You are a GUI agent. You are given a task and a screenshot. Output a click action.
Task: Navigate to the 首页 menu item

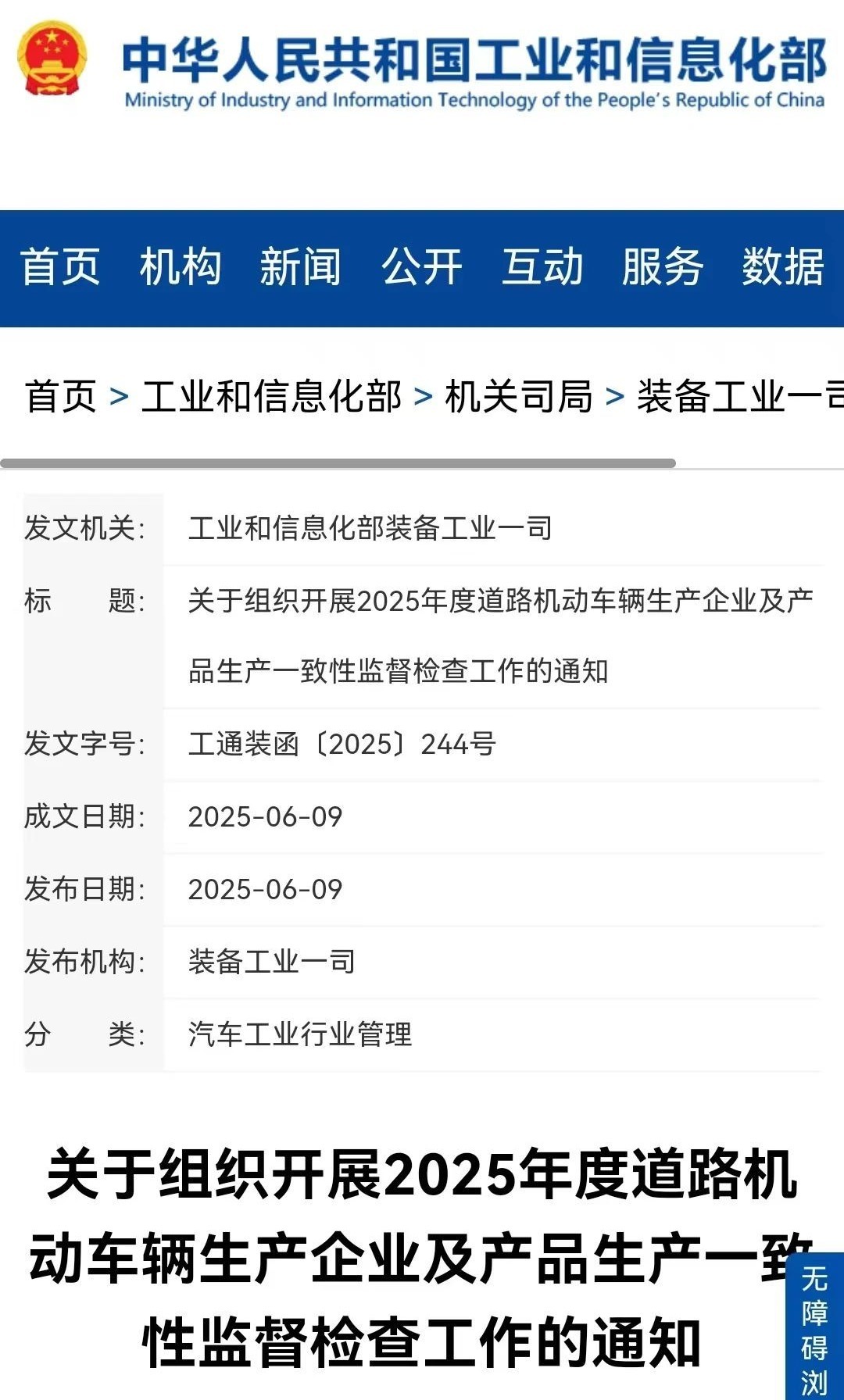[x=62, y=268]
